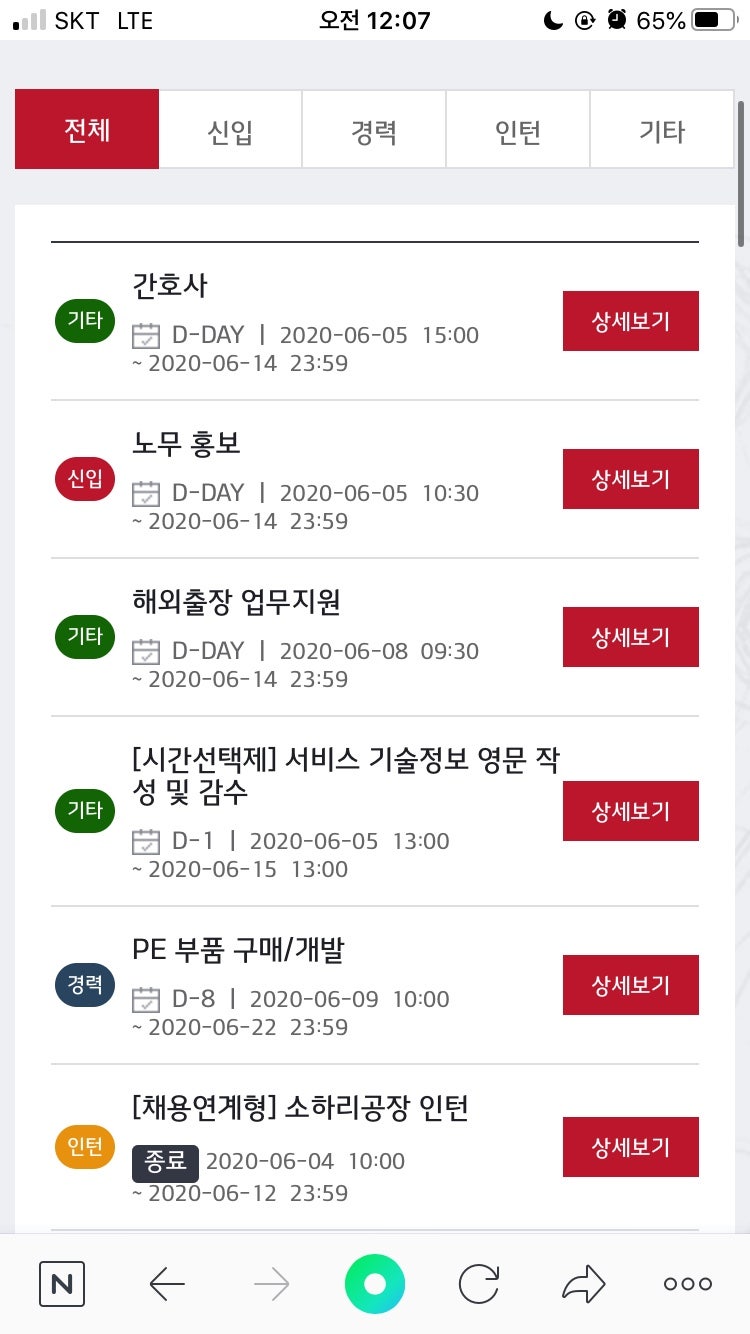The height and width of the screenshot is (1334, 750).
Task: Share this page
Action: click(x=583, y=1284)
